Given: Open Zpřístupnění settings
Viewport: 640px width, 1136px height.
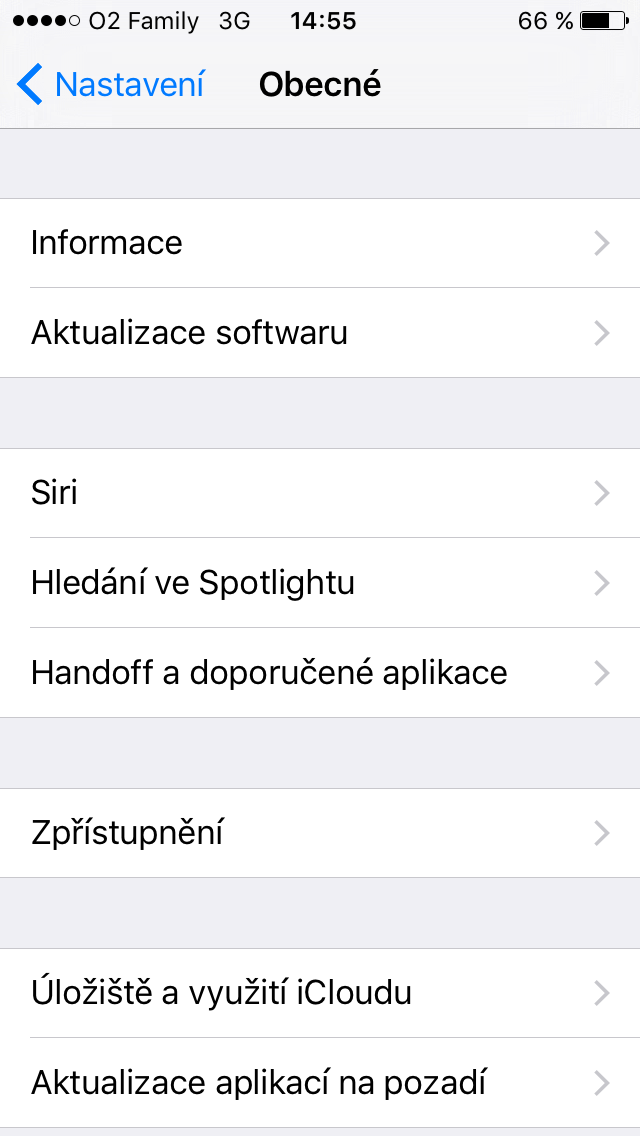Looking at the screenshot, I should tap(320, 833).
